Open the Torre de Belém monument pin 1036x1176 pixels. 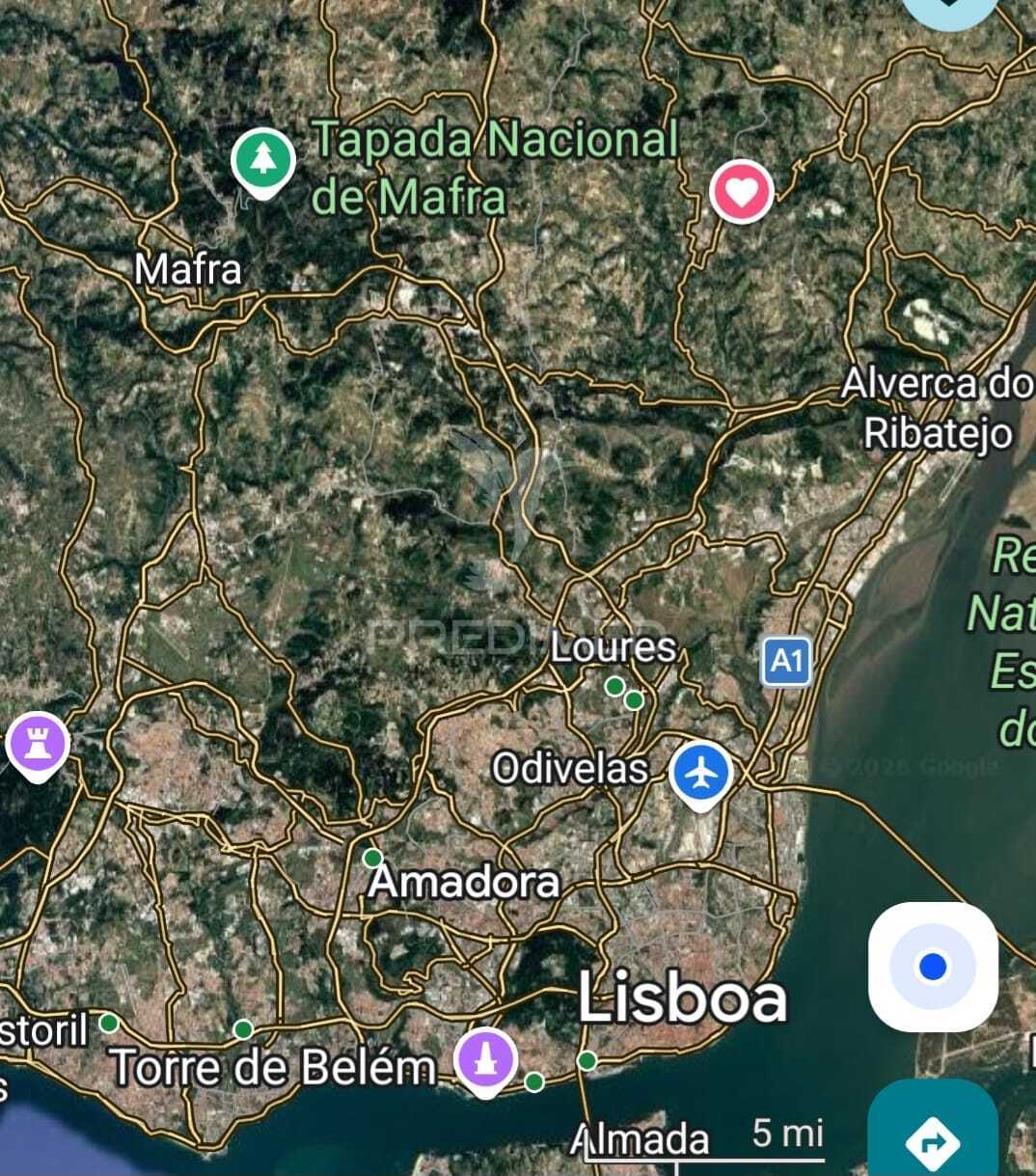[x=486, y=1060]
